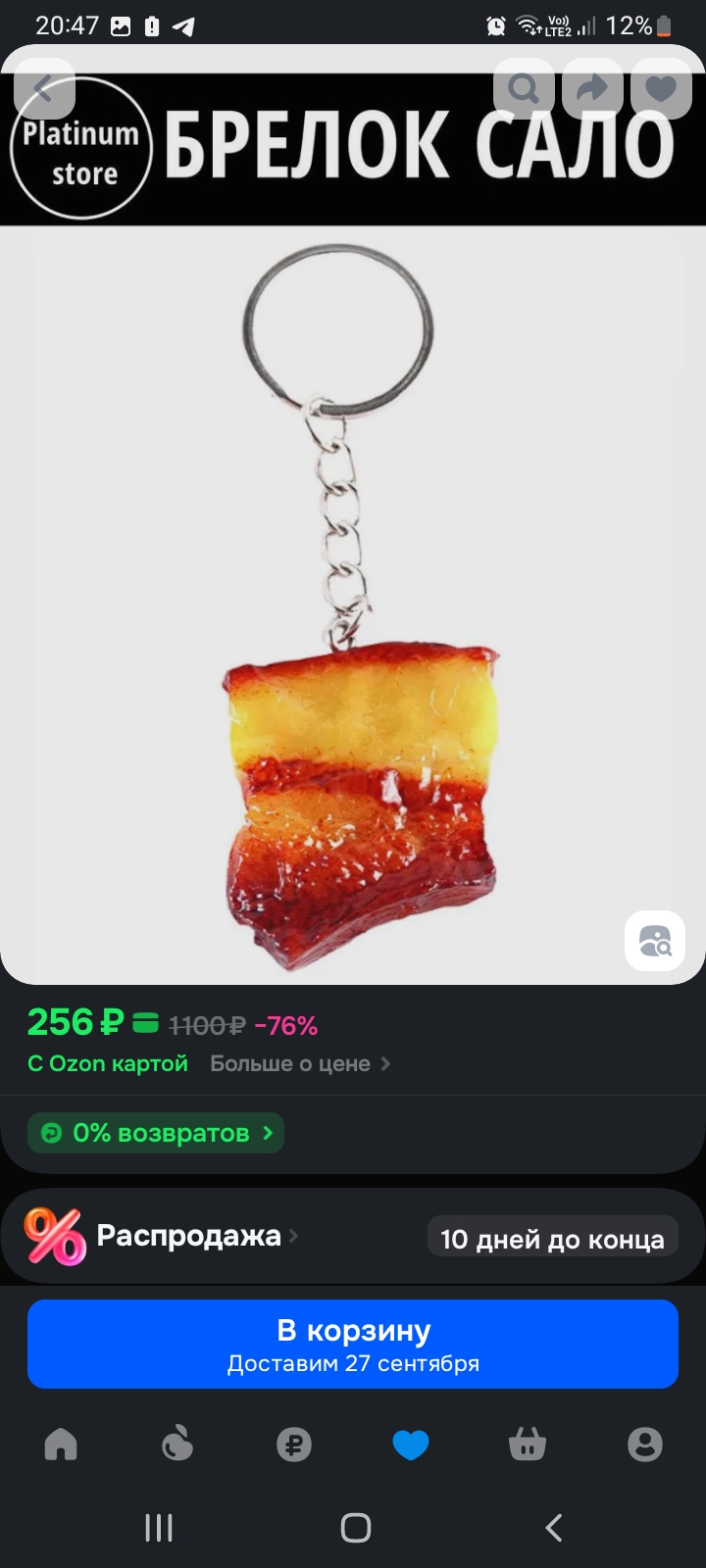View the '0% возвратов' info

coord(157,1134)
